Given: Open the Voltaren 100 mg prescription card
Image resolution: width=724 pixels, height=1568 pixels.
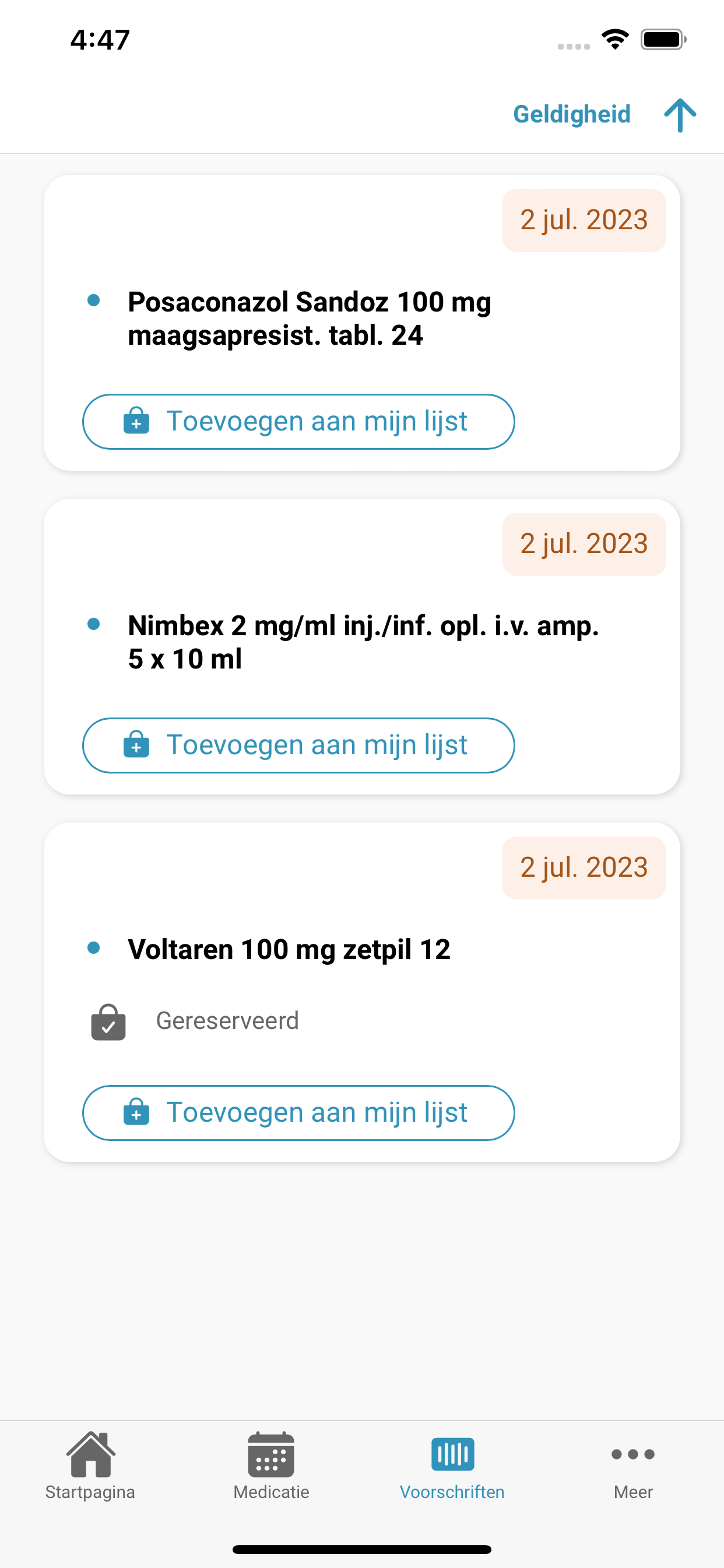Looking at the screenshot, I should click(x=361, y=992).
